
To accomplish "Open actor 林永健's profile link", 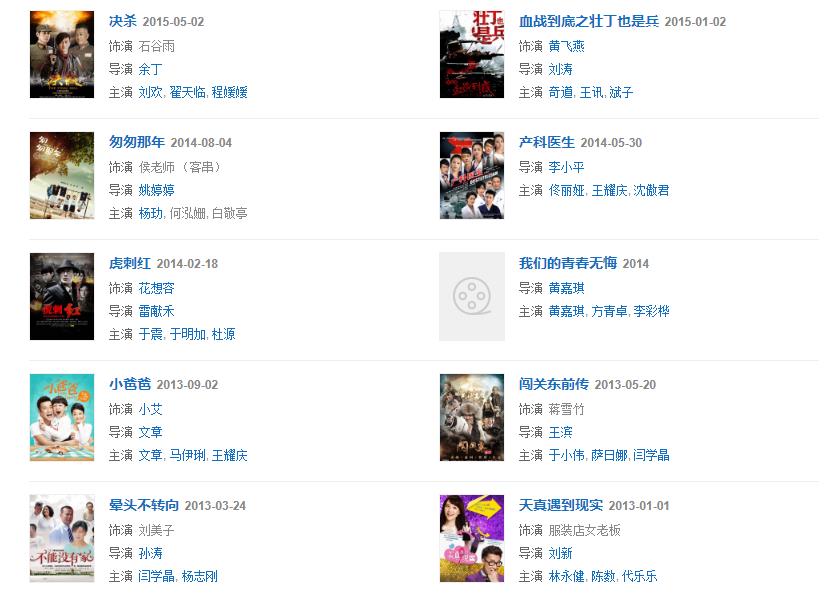I will tap(566, 576).
